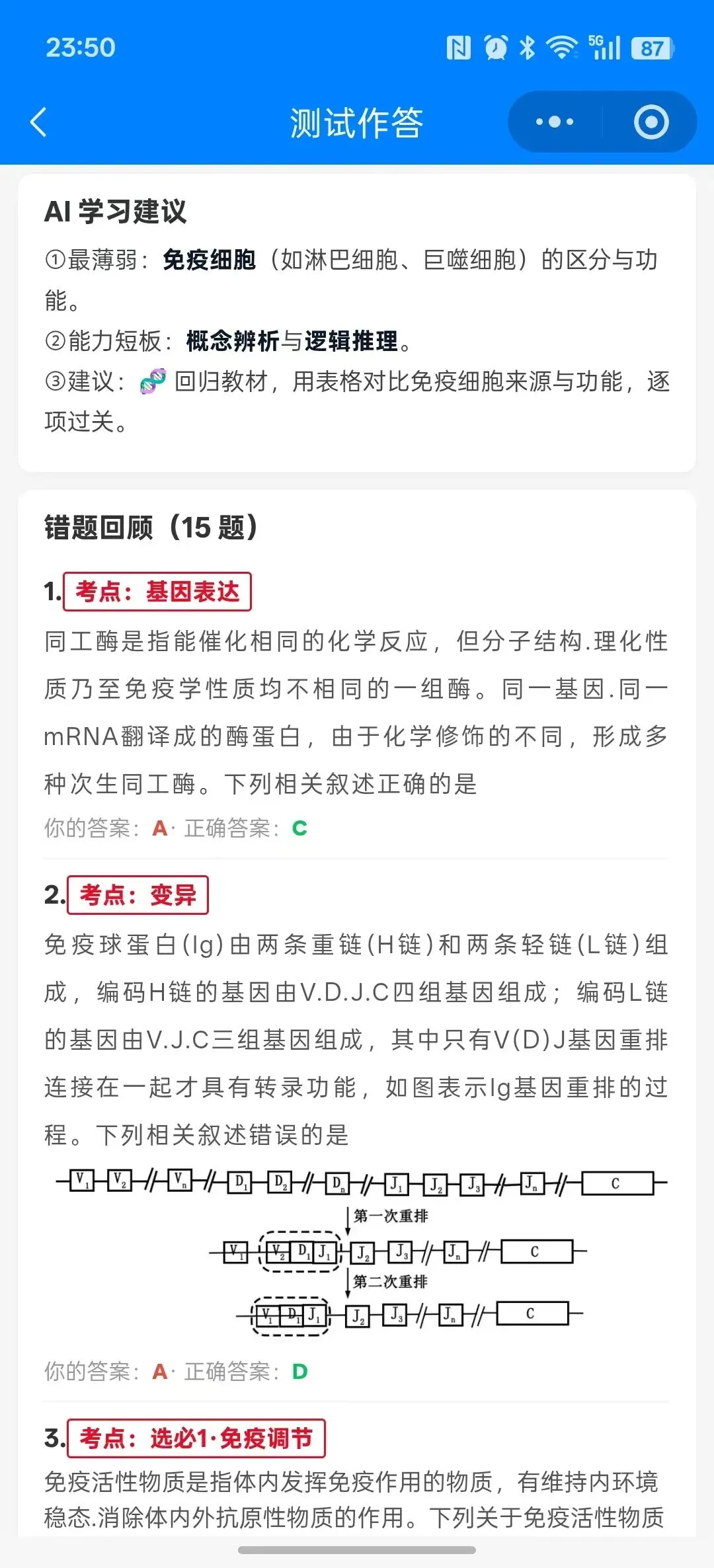Close the mini program with the circle button

click(651, 122)
